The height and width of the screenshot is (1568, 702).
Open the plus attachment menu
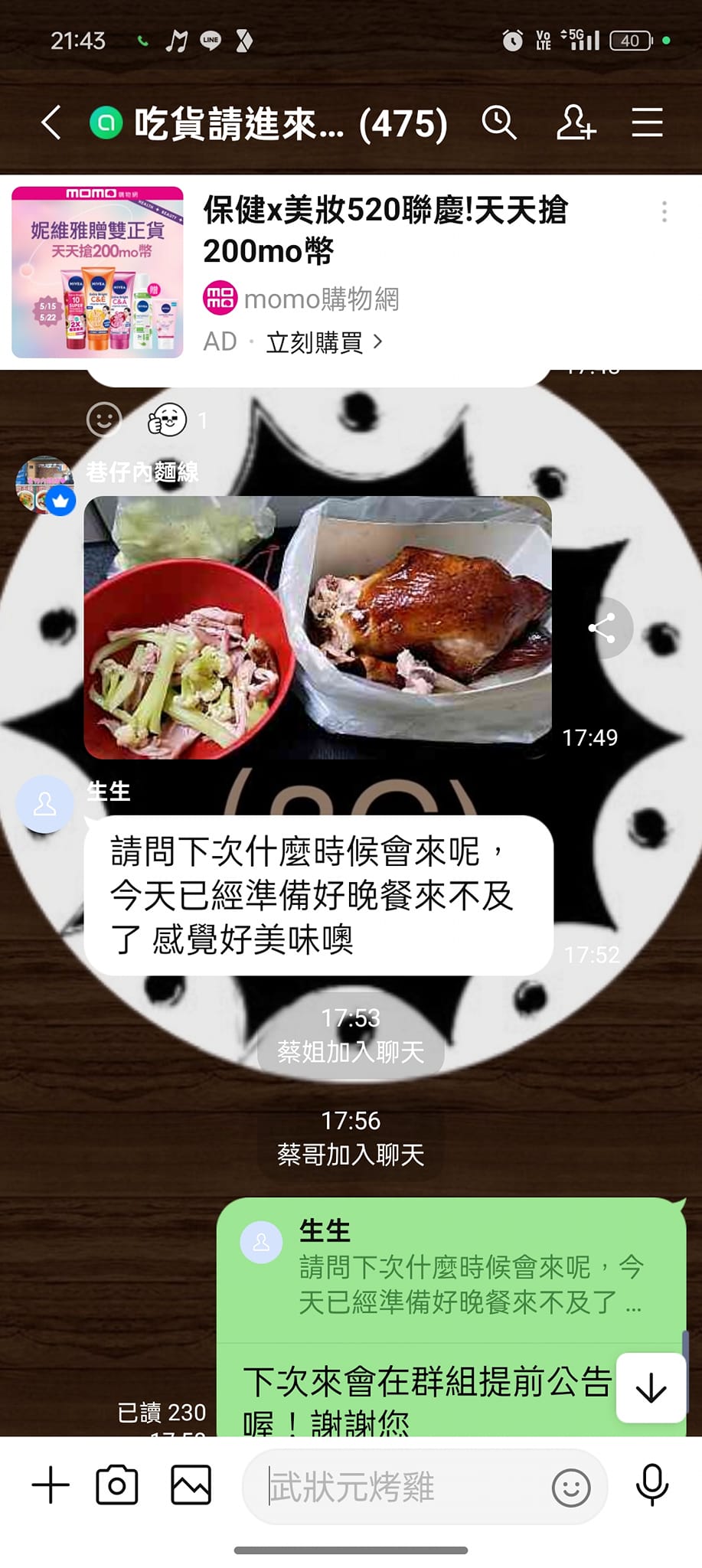pyautogui.click(x=51, y=1486)
